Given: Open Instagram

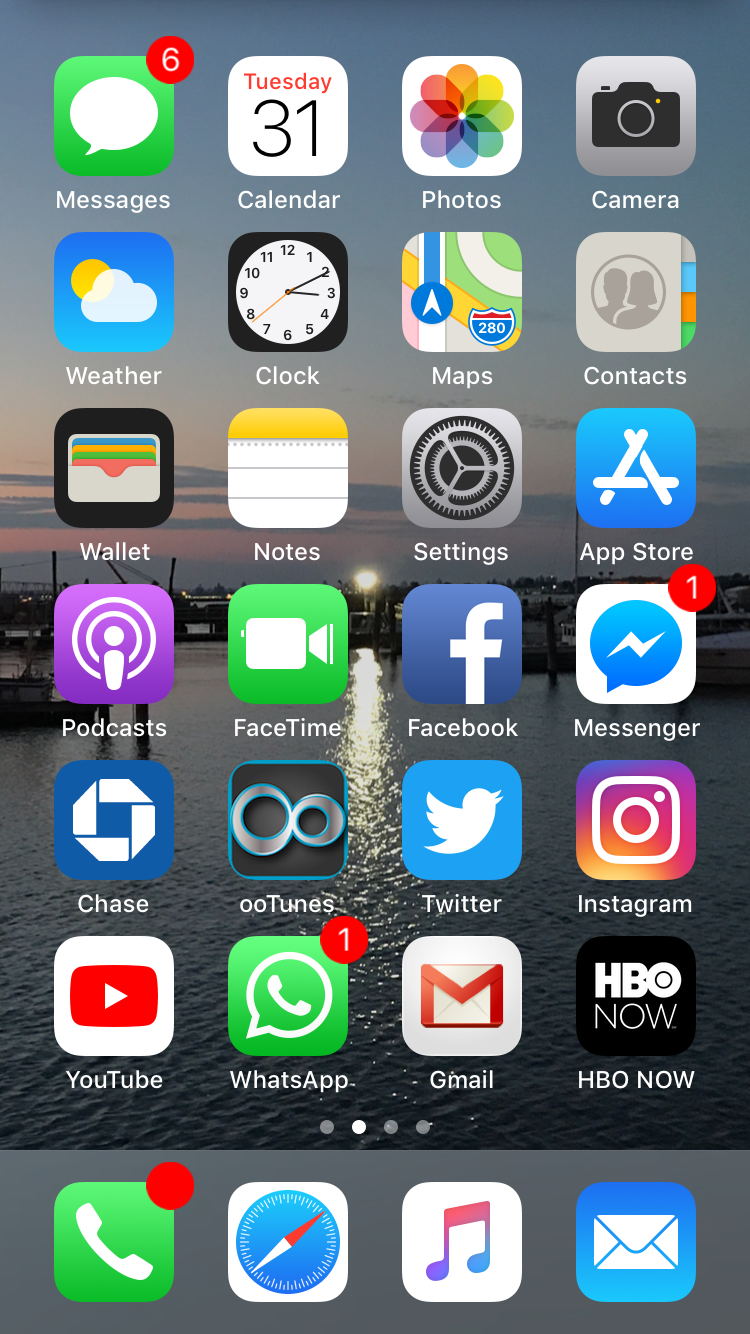Looking at the screenshot, I should coord(636,820).
